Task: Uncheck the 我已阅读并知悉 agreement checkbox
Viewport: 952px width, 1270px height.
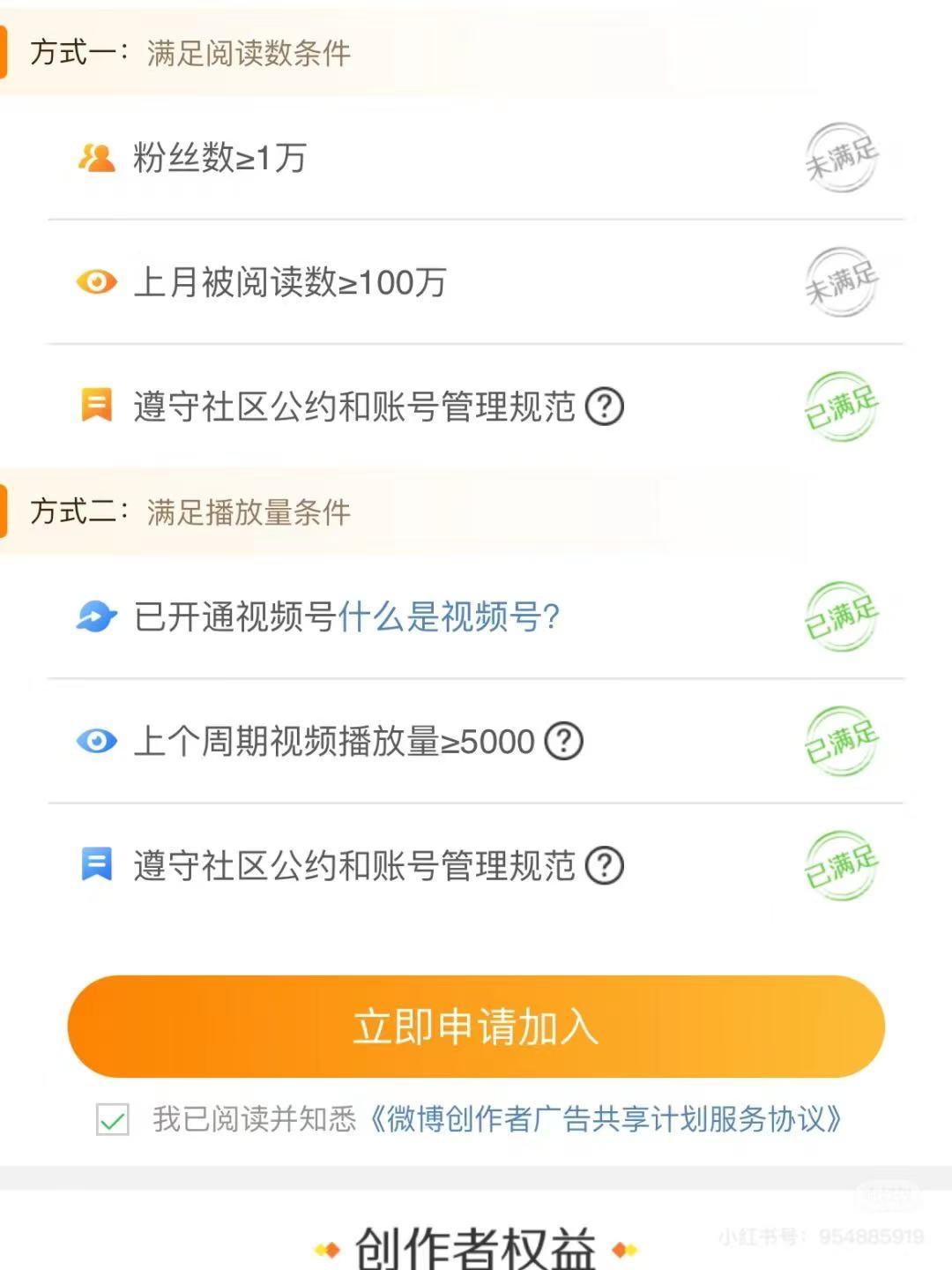Action: coord(113,1120)
